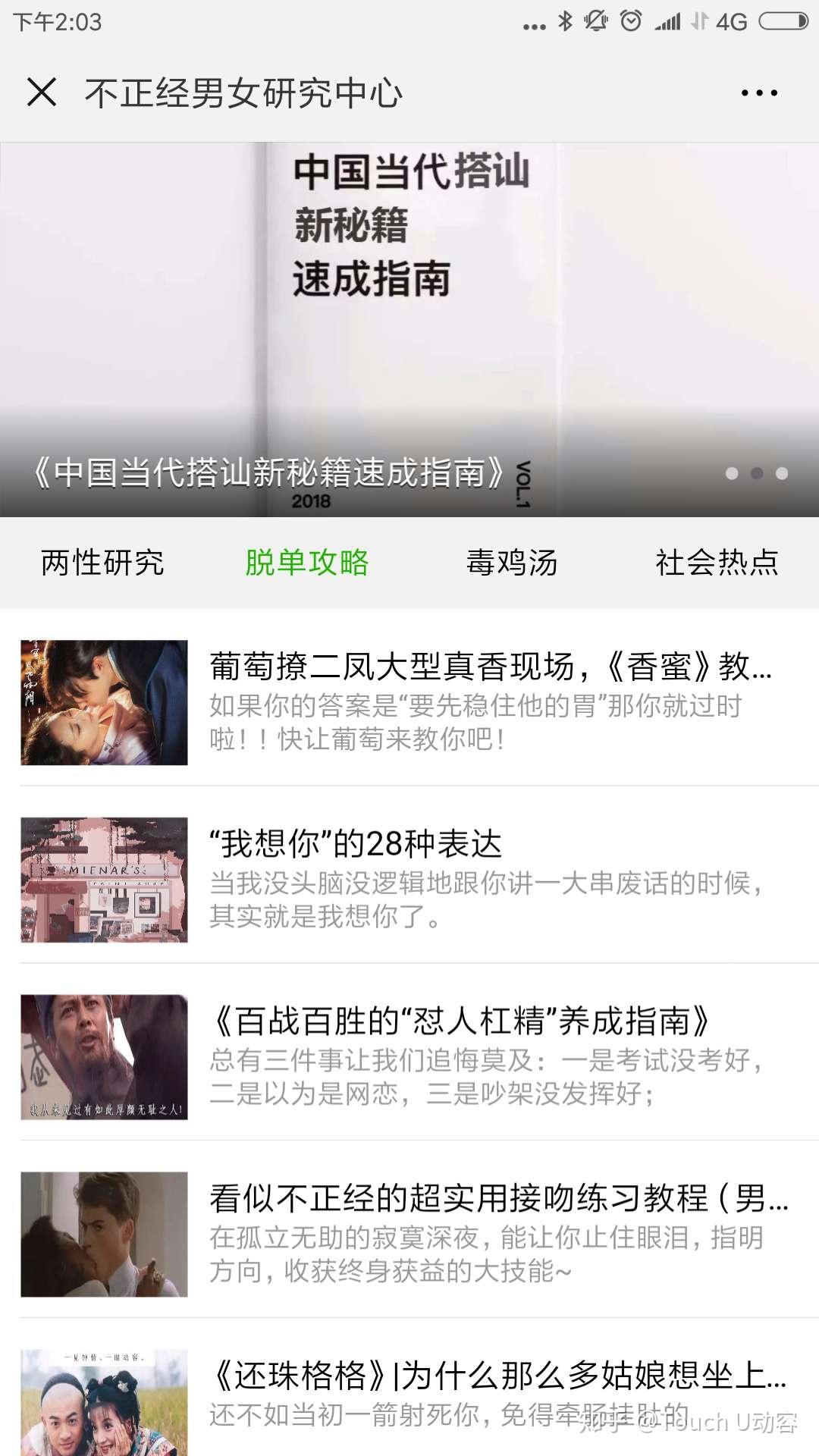Open the 社会热点 tab
The image size is (819, 1456).
click(717, 563)
